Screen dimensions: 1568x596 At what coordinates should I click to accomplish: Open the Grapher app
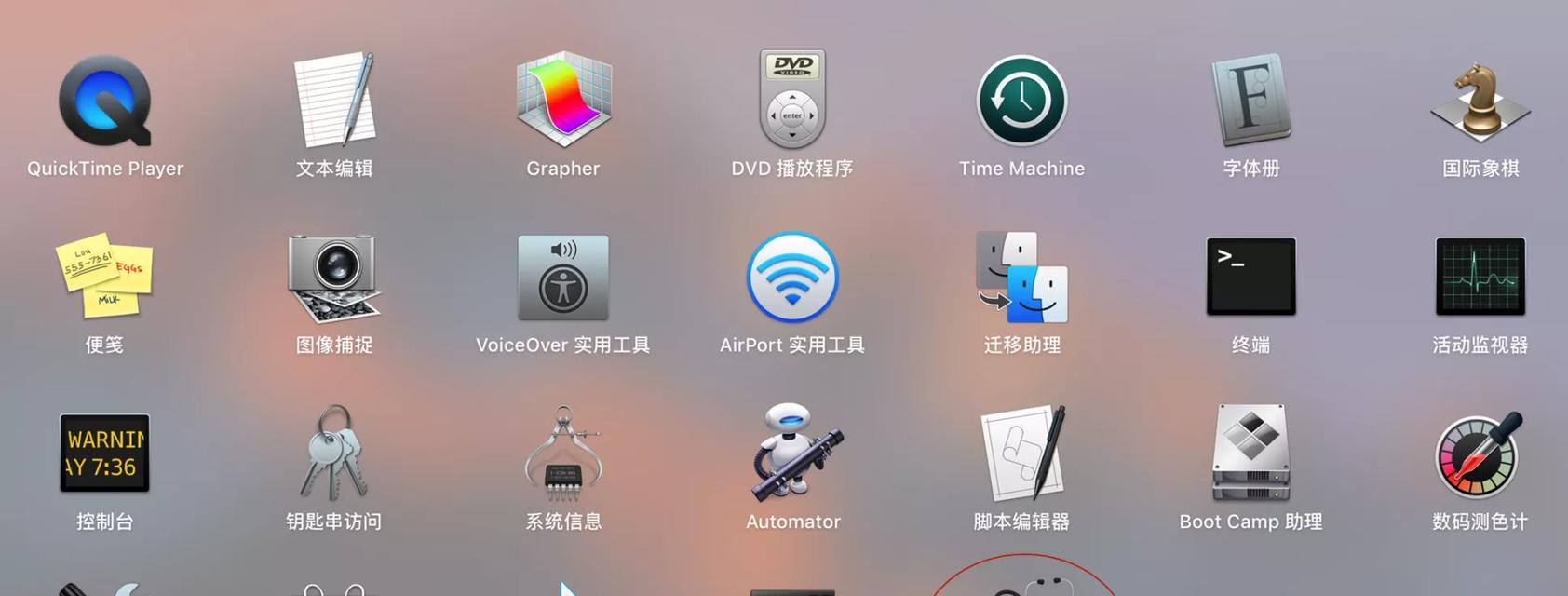click(x=563, y=102)
